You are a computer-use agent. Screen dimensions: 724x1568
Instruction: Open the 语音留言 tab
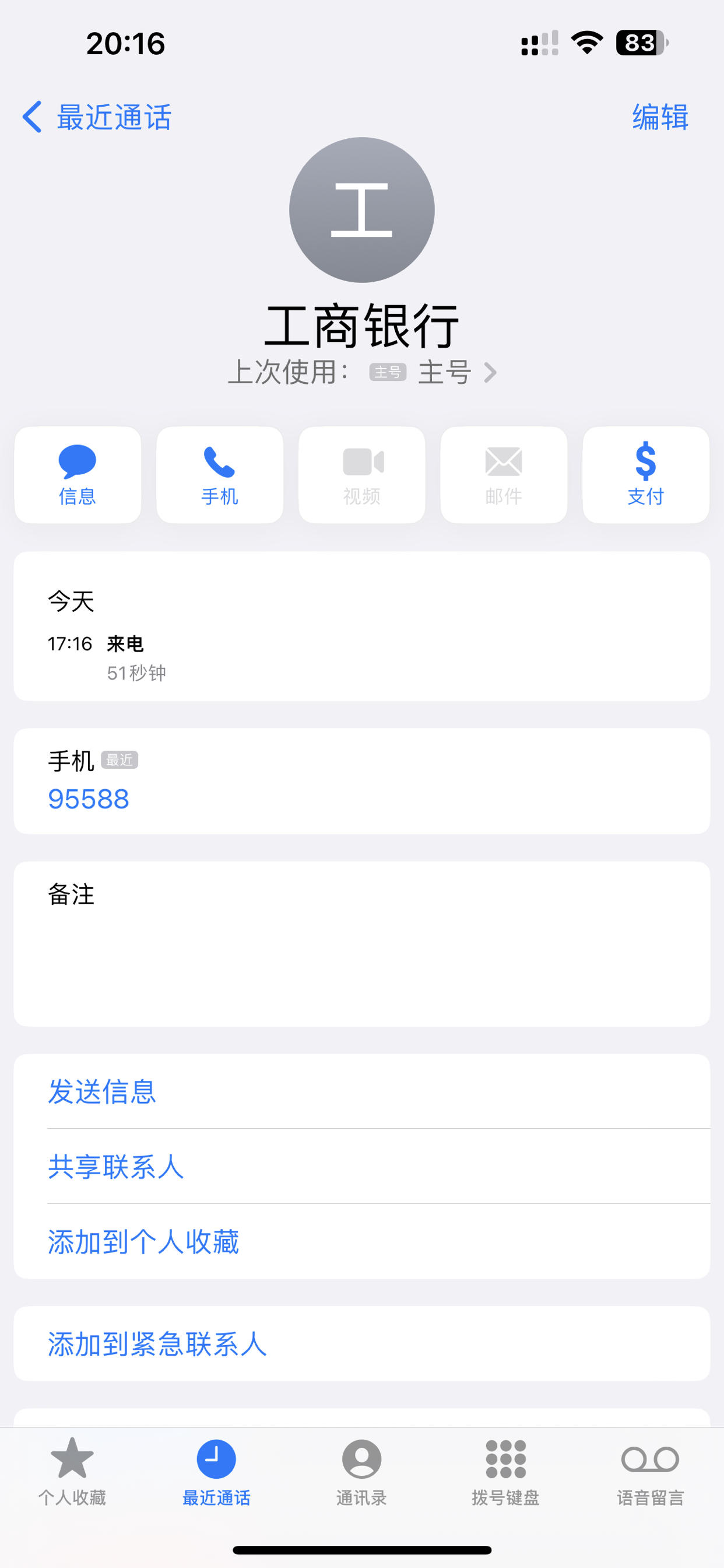pos(651,1472)
